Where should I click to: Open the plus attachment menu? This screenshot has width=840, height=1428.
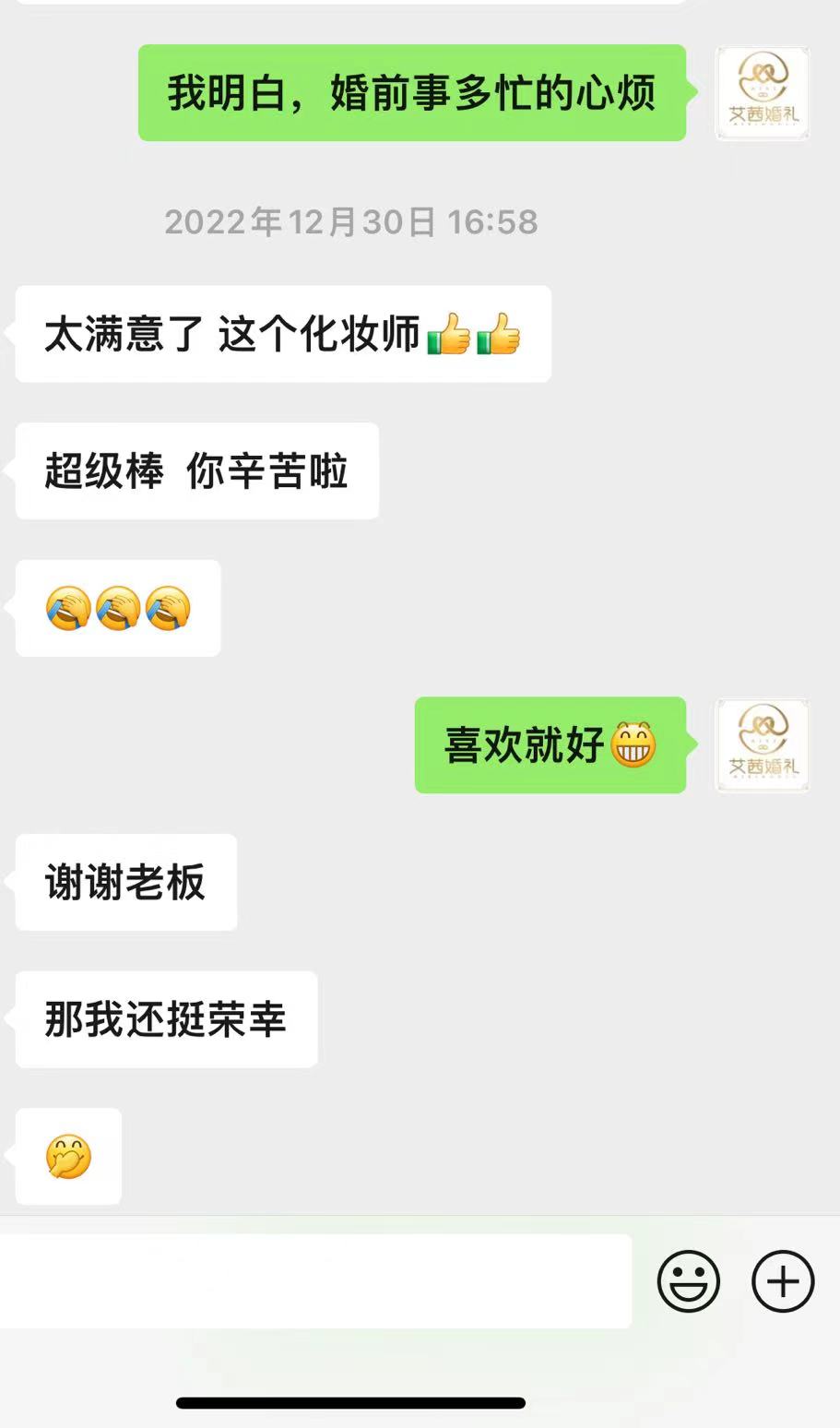pos(783,1280)
